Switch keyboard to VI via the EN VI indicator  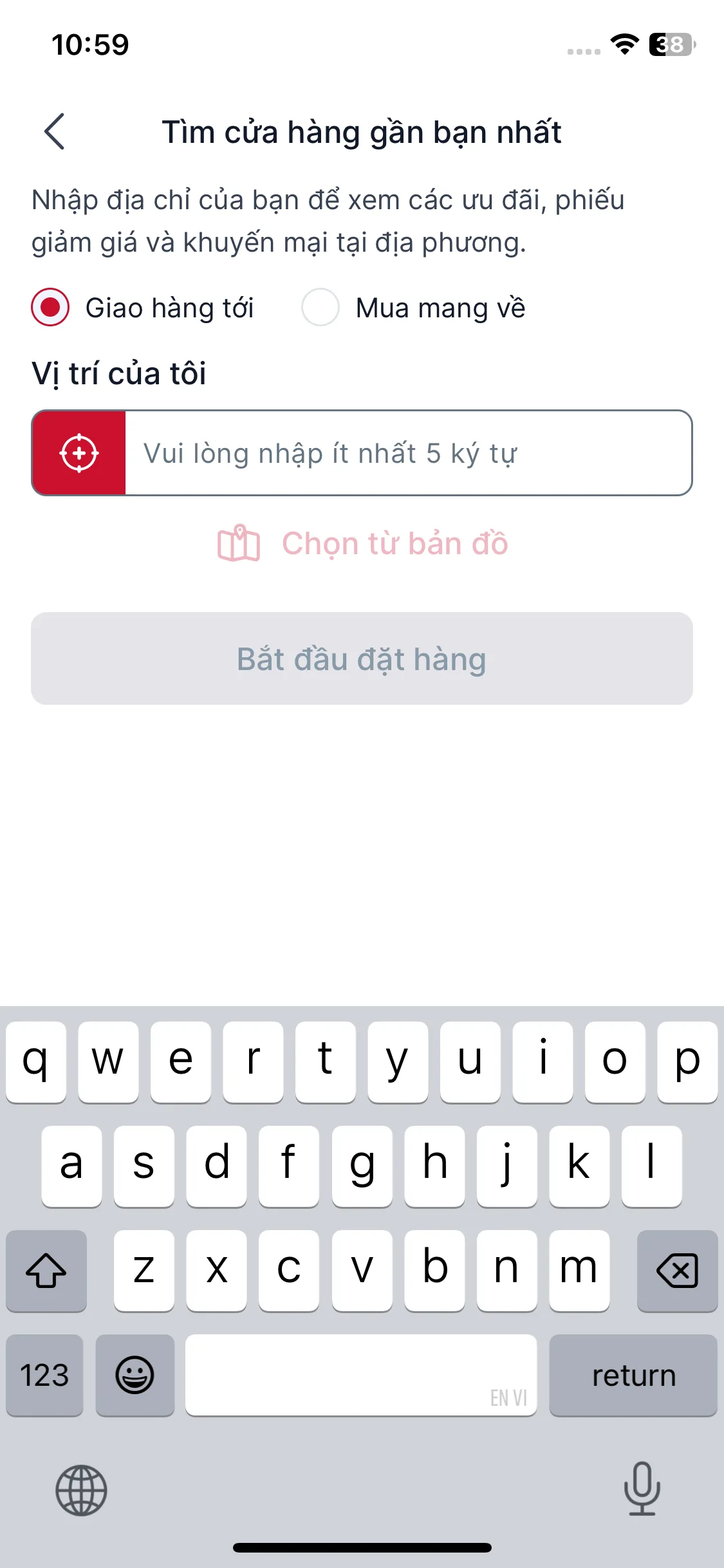tap(508, 1398)
